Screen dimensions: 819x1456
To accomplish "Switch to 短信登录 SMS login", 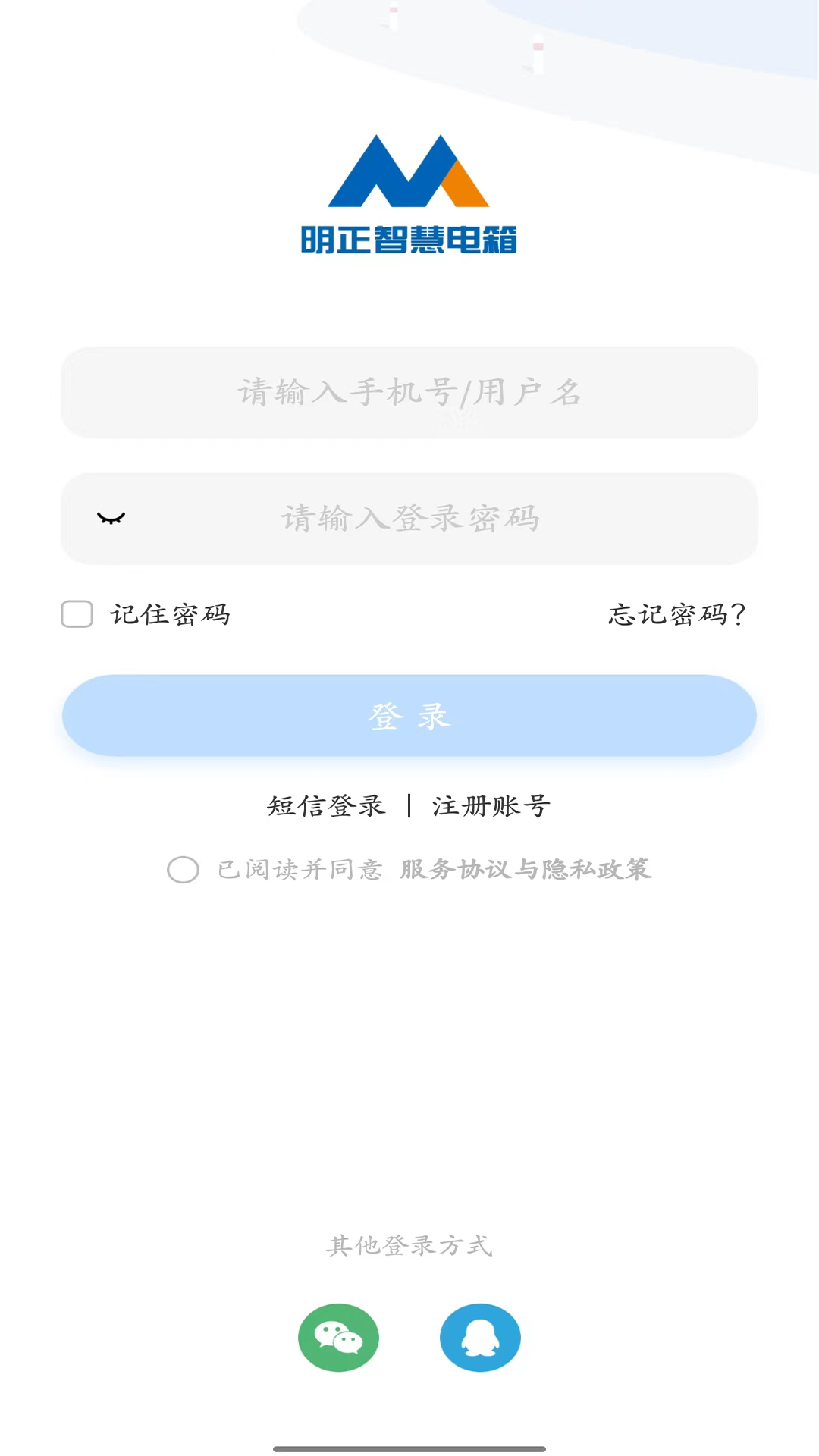I will click(326, 806).
